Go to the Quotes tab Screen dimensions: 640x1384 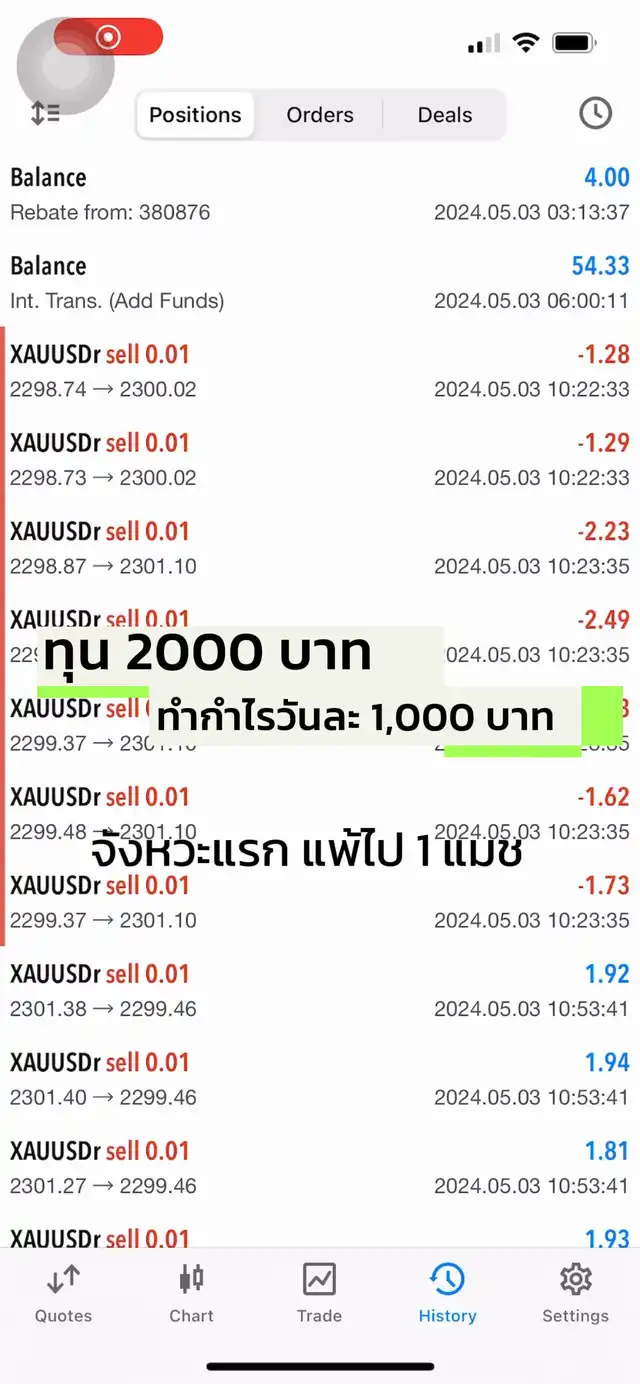pyautogui.click(x=63, y=1292)
